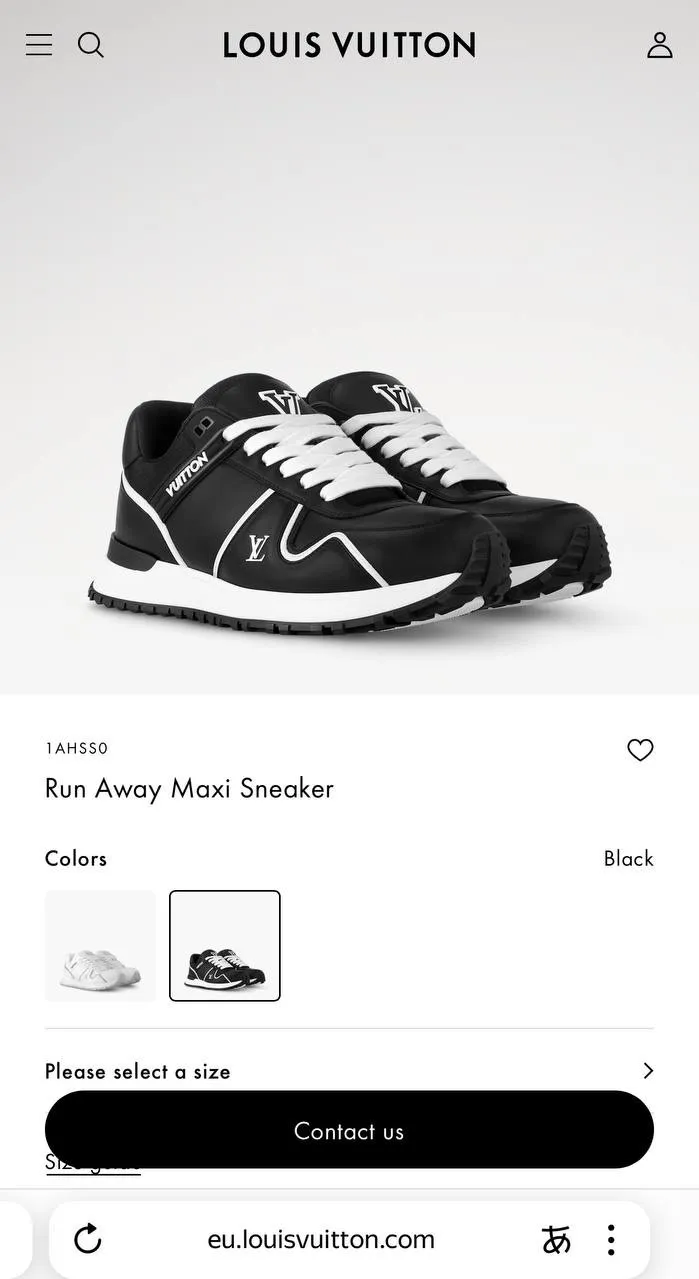Open the size selection row
Image resolution: width=699 pixels, height=1279 pixels.
349,1071
